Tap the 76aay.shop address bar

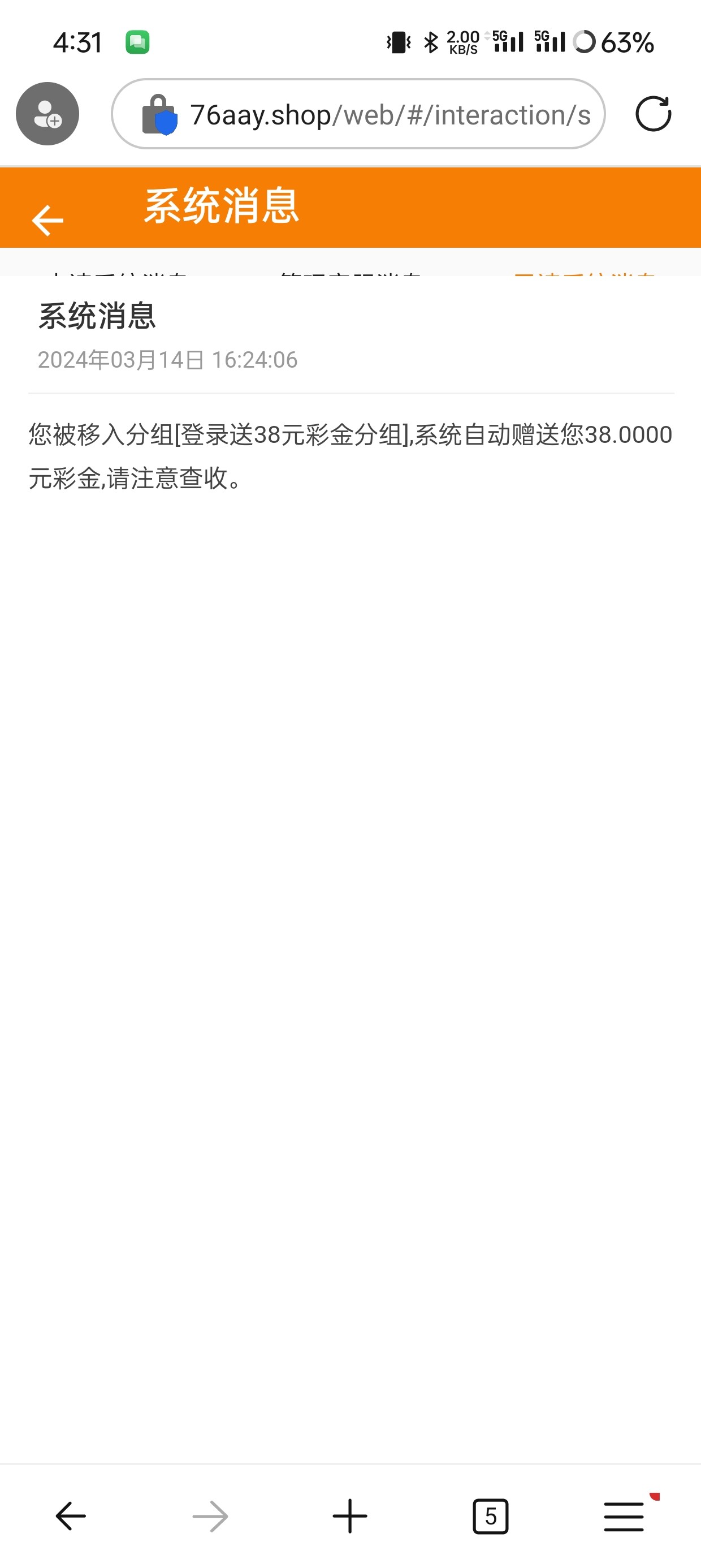pos(377,114)
